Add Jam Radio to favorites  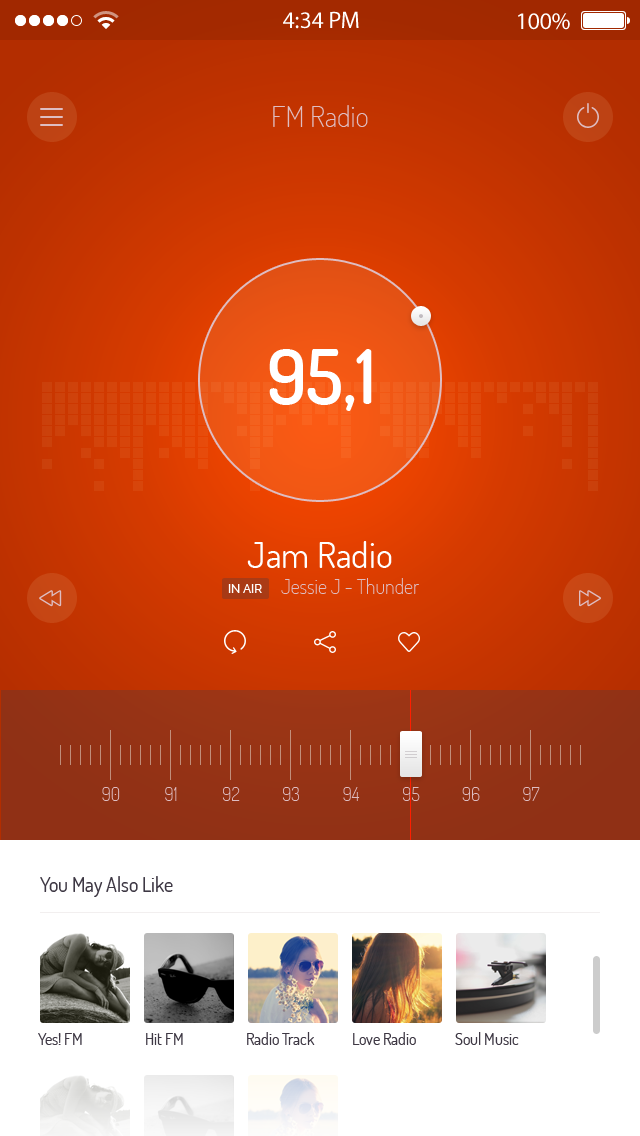(409, 642)
